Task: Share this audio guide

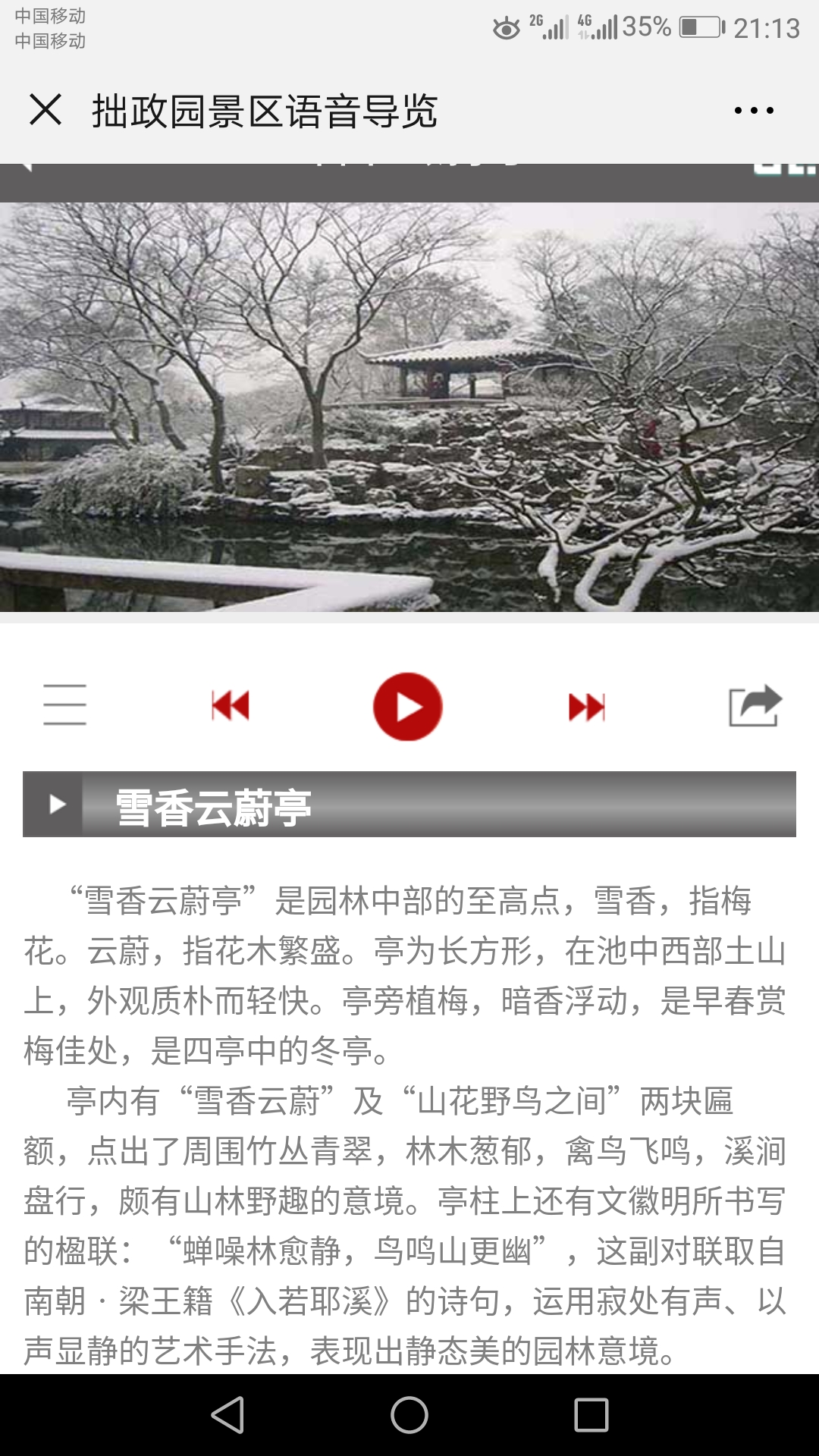Action: (x=755, y=705)
